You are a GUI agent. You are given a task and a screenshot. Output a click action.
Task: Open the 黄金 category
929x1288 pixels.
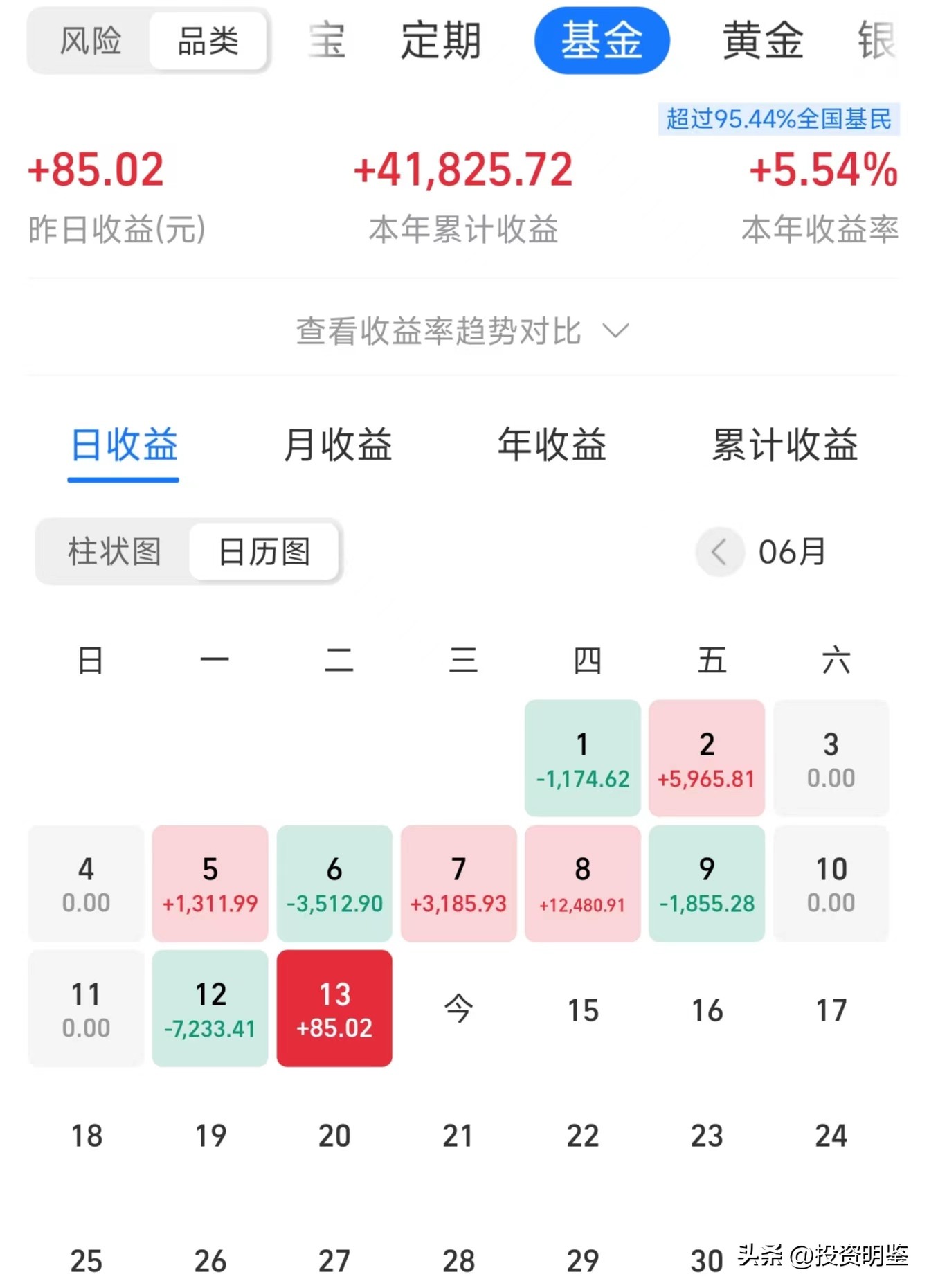click(761, 40)
